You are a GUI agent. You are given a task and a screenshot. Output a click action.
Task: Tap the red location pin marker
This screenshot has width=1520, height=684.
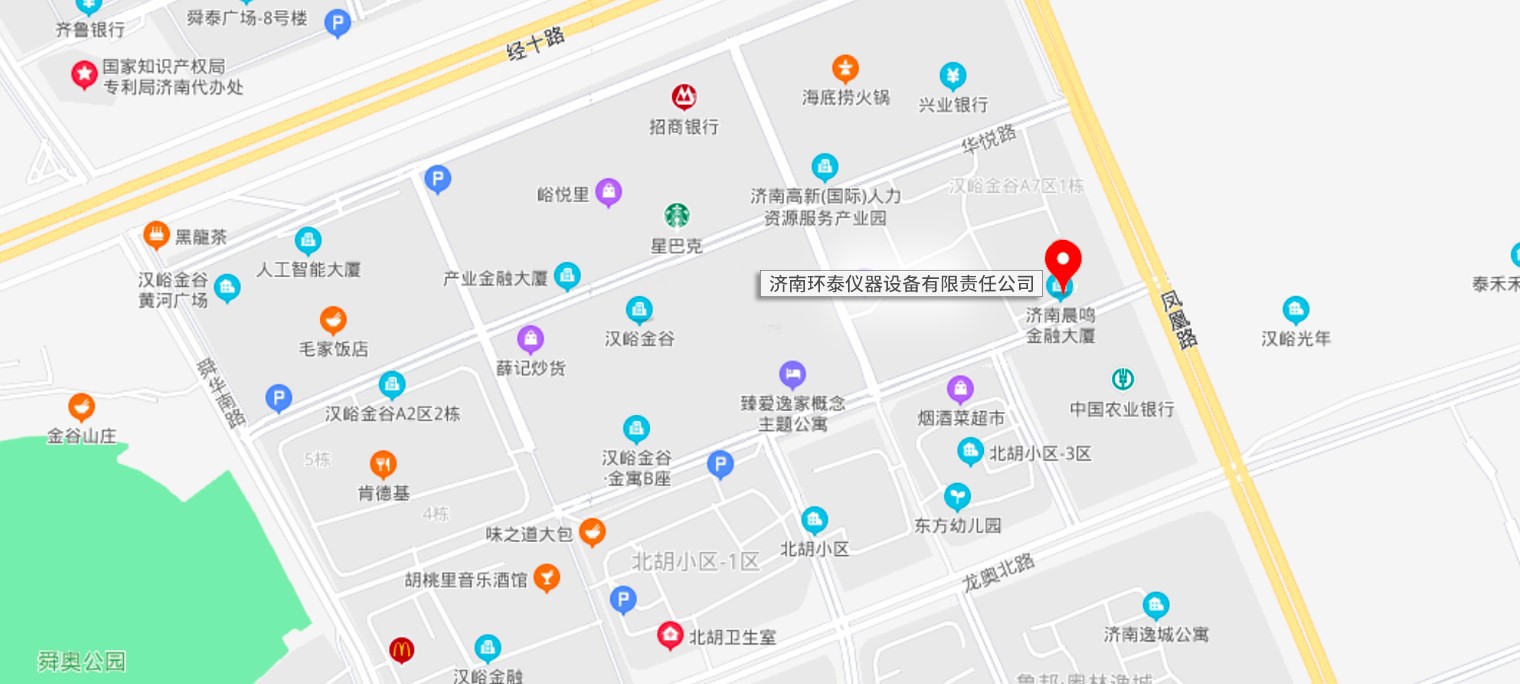(1062, 259)
